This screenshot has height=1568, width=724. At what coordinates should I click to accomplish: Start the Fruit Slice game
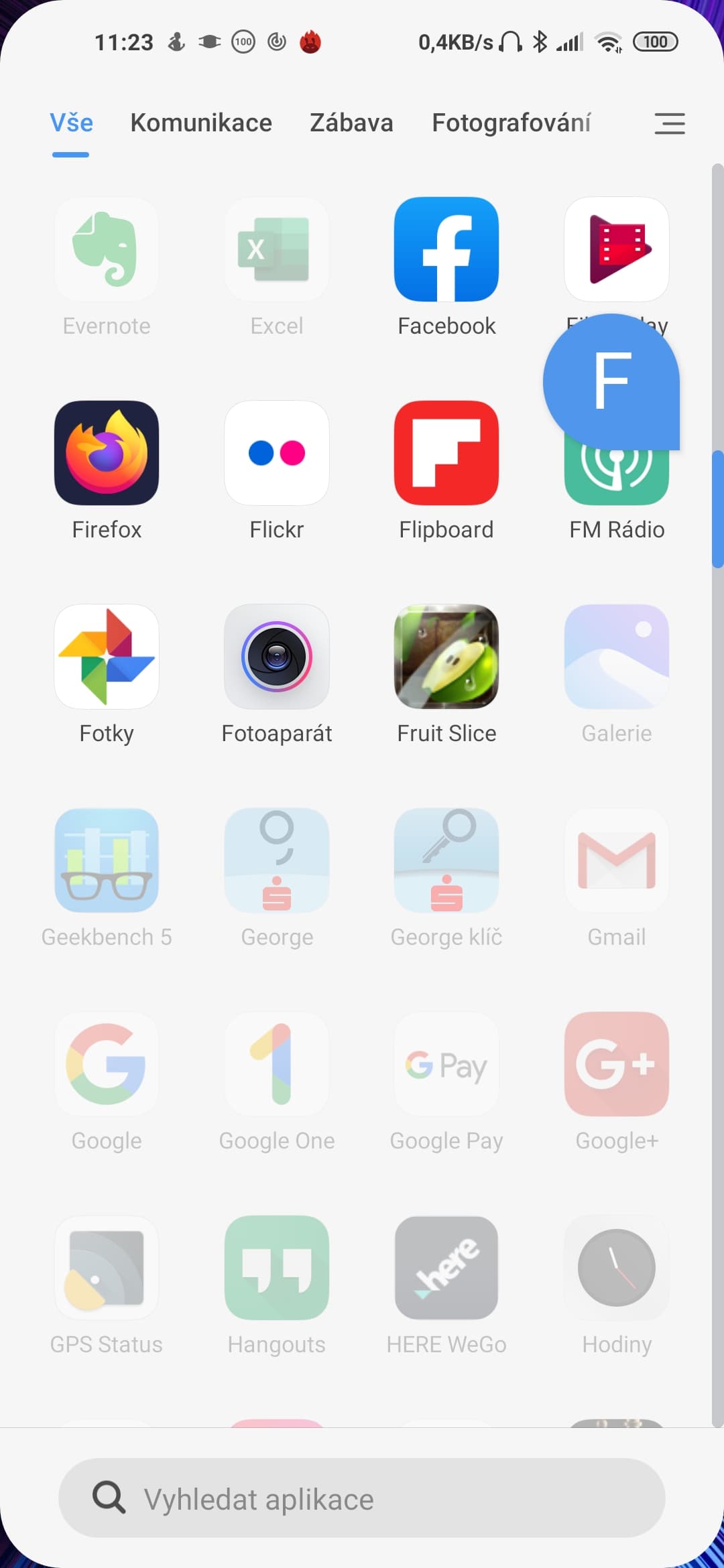(446, 657)
